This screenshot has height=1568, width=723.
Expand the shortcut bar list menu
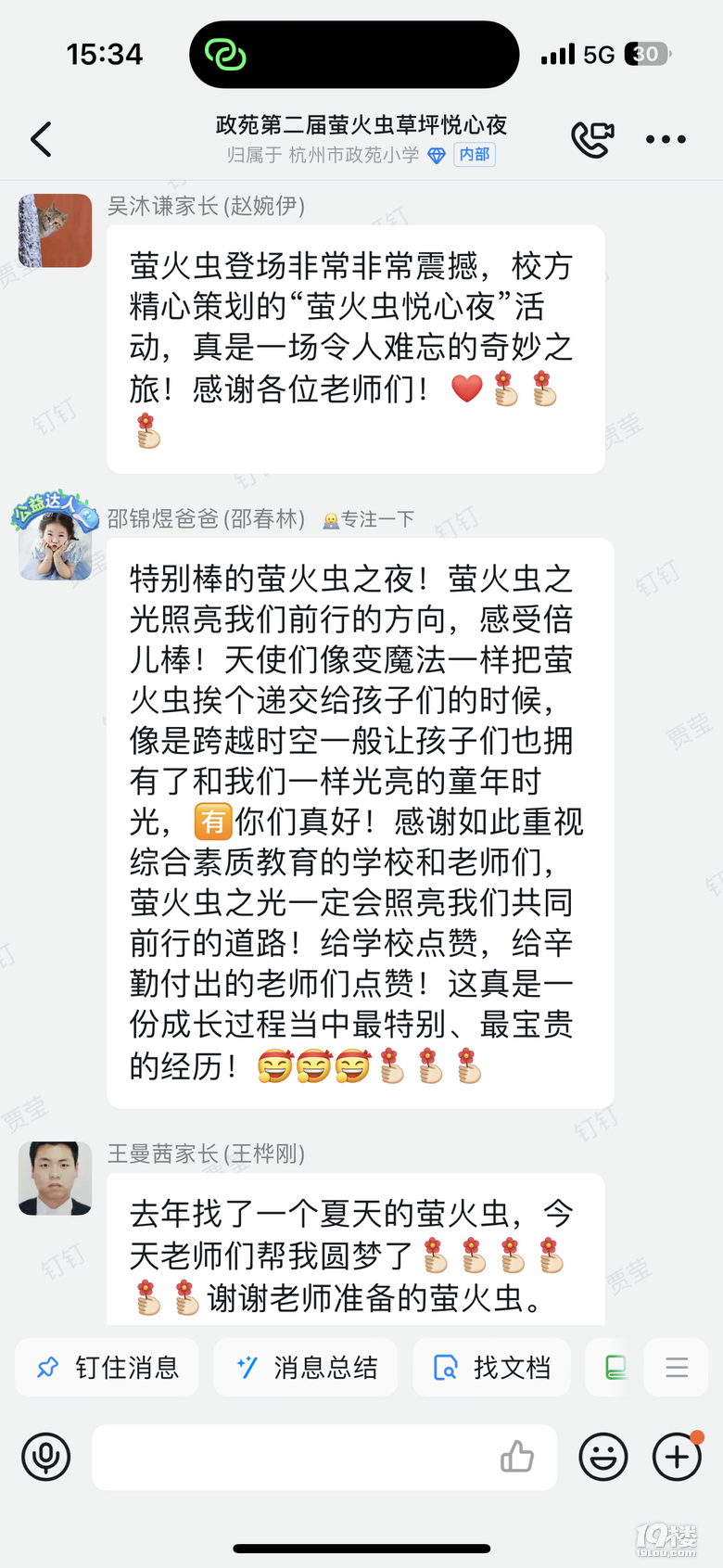677,1367
